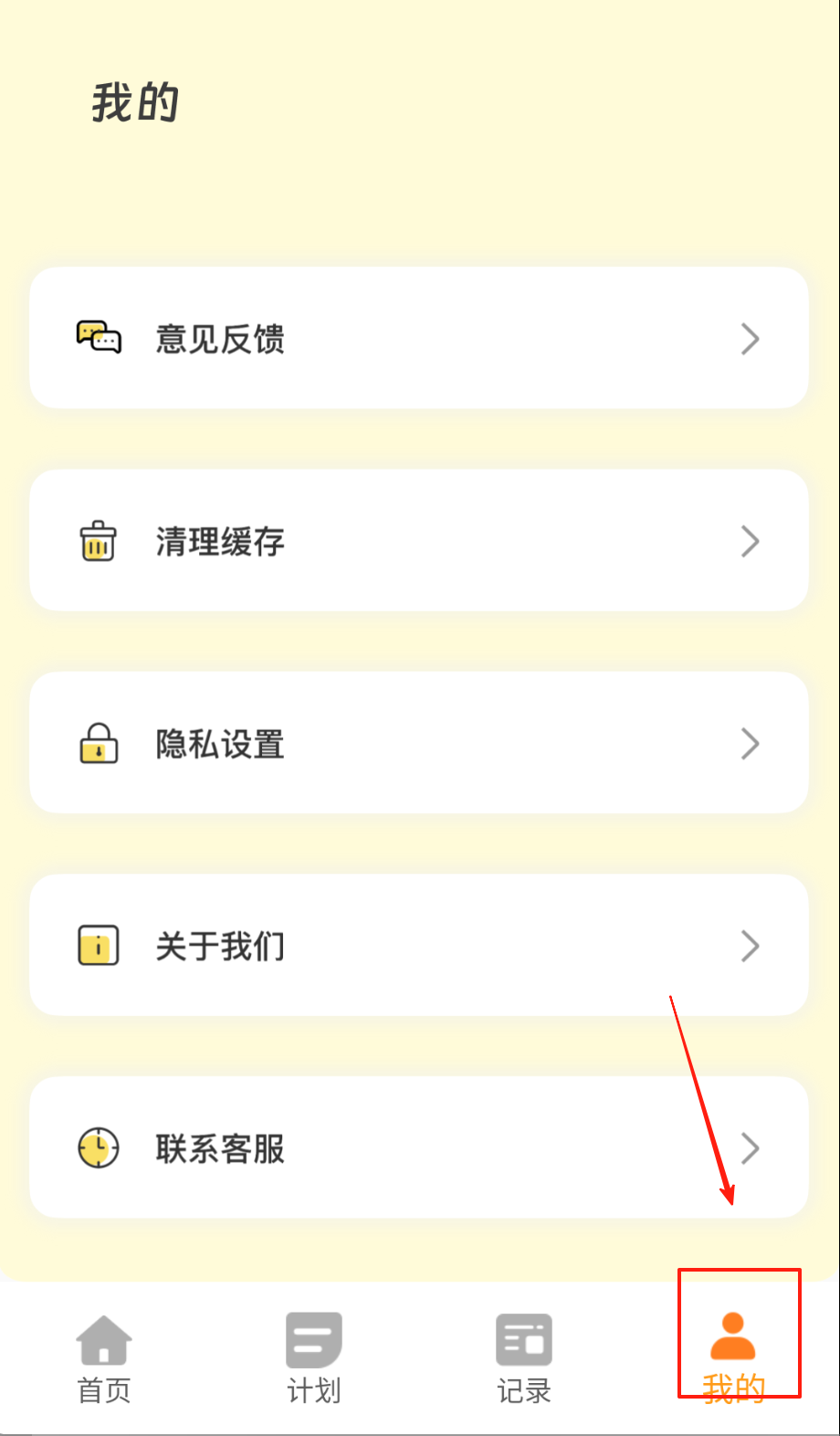Switch to the 记录 records tab
This screenshot has height=1436, width=840.
tap(524, 1358)
